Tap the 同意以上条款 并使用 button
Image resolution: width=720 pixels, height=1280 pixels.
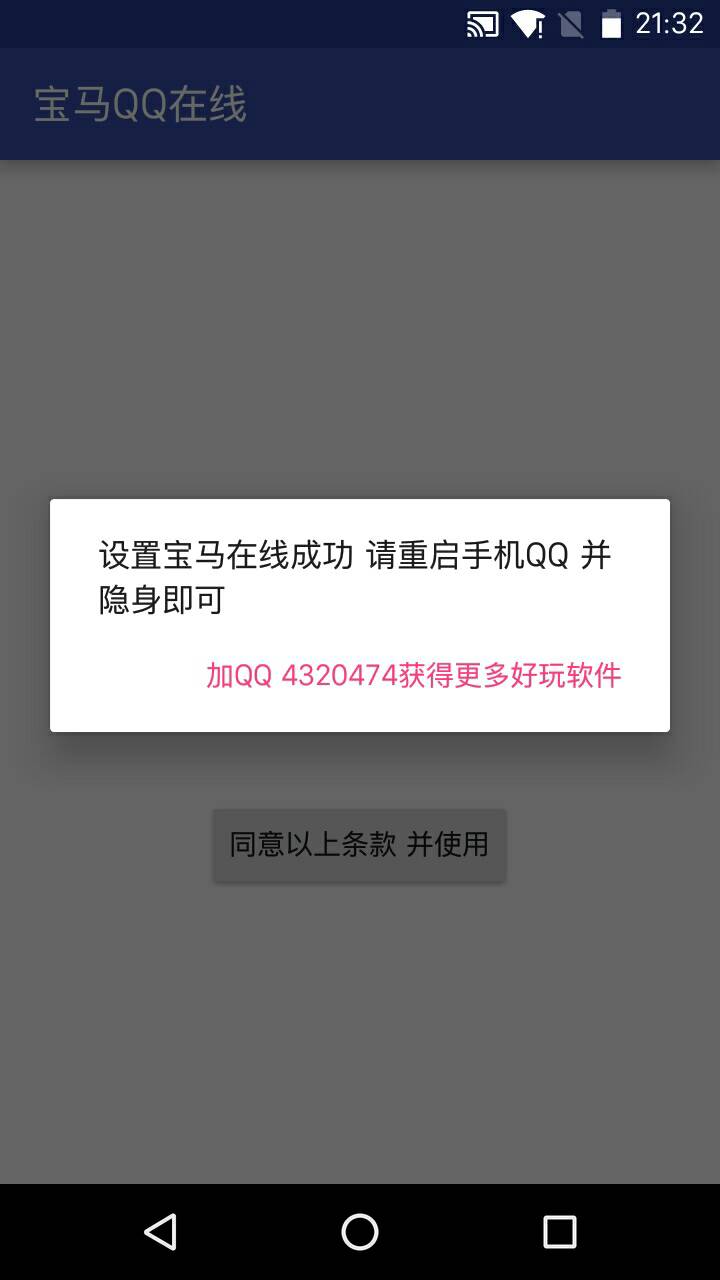pyautogui.click(x=359, y=845)
